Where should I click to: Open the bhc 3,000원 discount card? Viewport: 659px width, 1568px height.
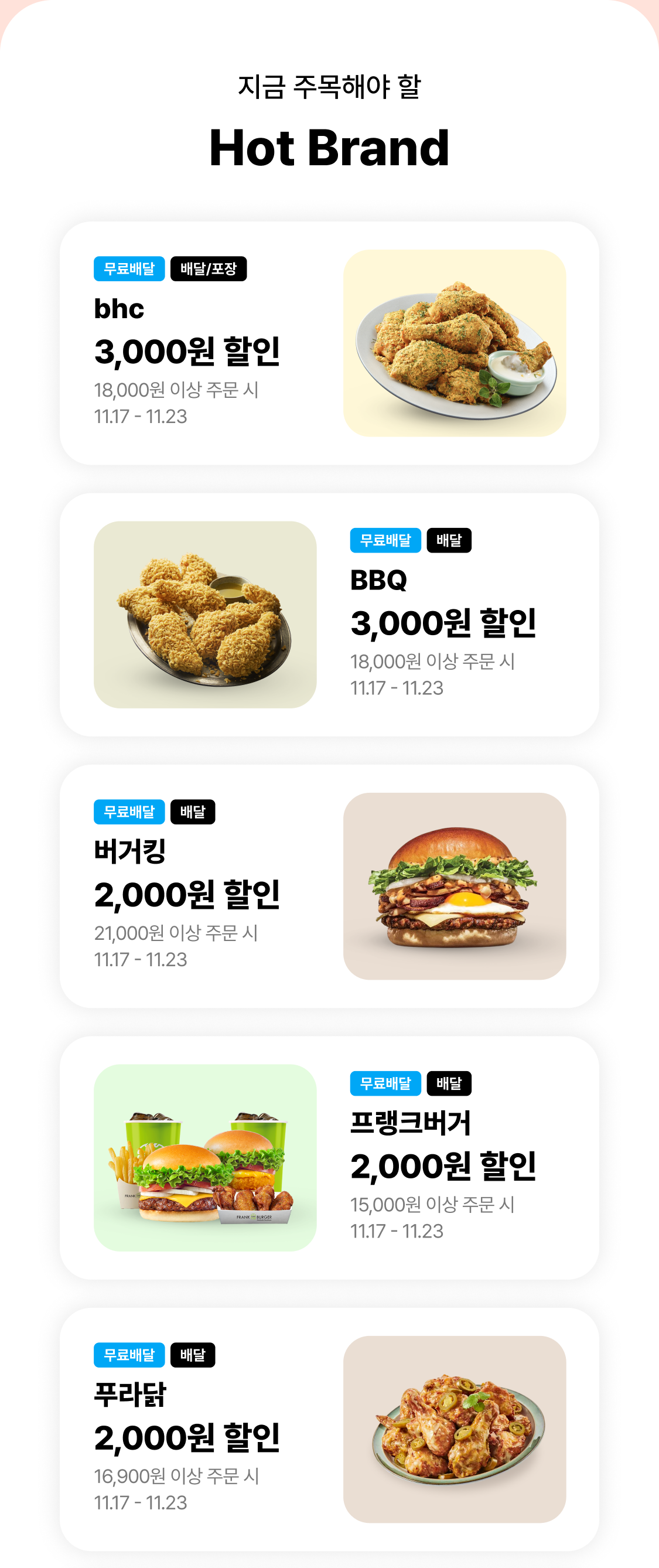tap(329, 343)
